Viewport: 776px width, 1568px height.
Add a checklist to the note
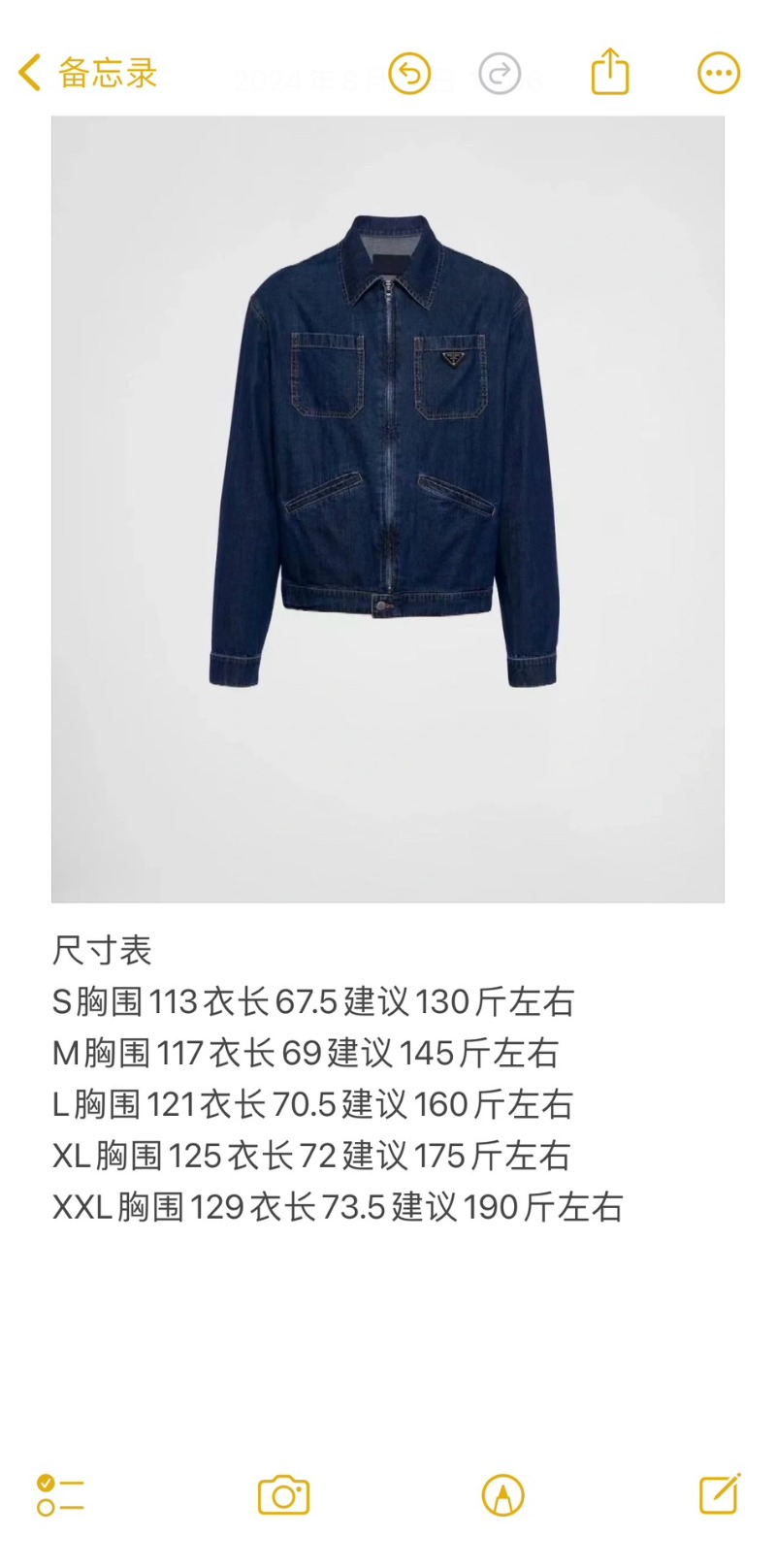pyautogui.click(x=60, y=1495)
